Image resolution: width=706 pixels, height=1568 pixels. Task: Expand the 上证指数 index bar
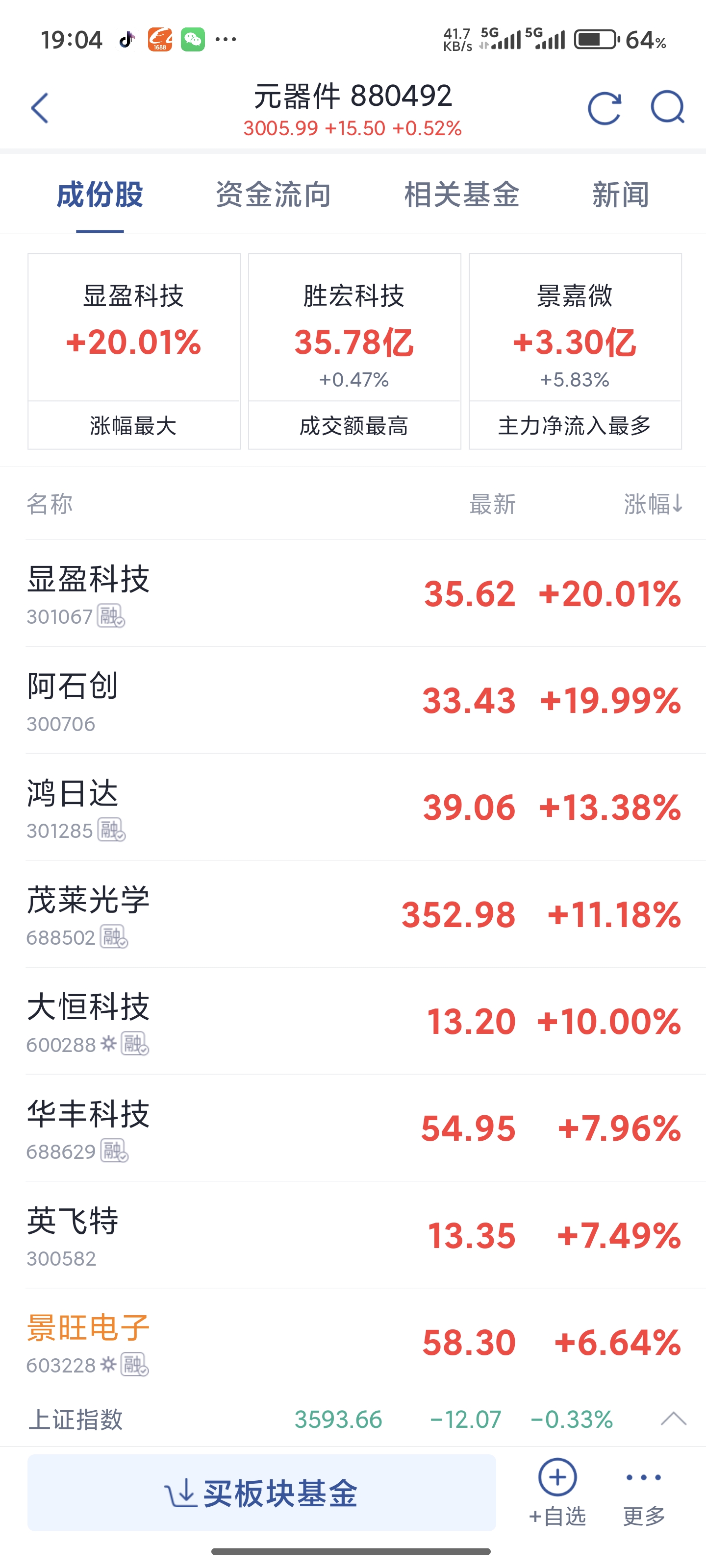pos(673,1420)
